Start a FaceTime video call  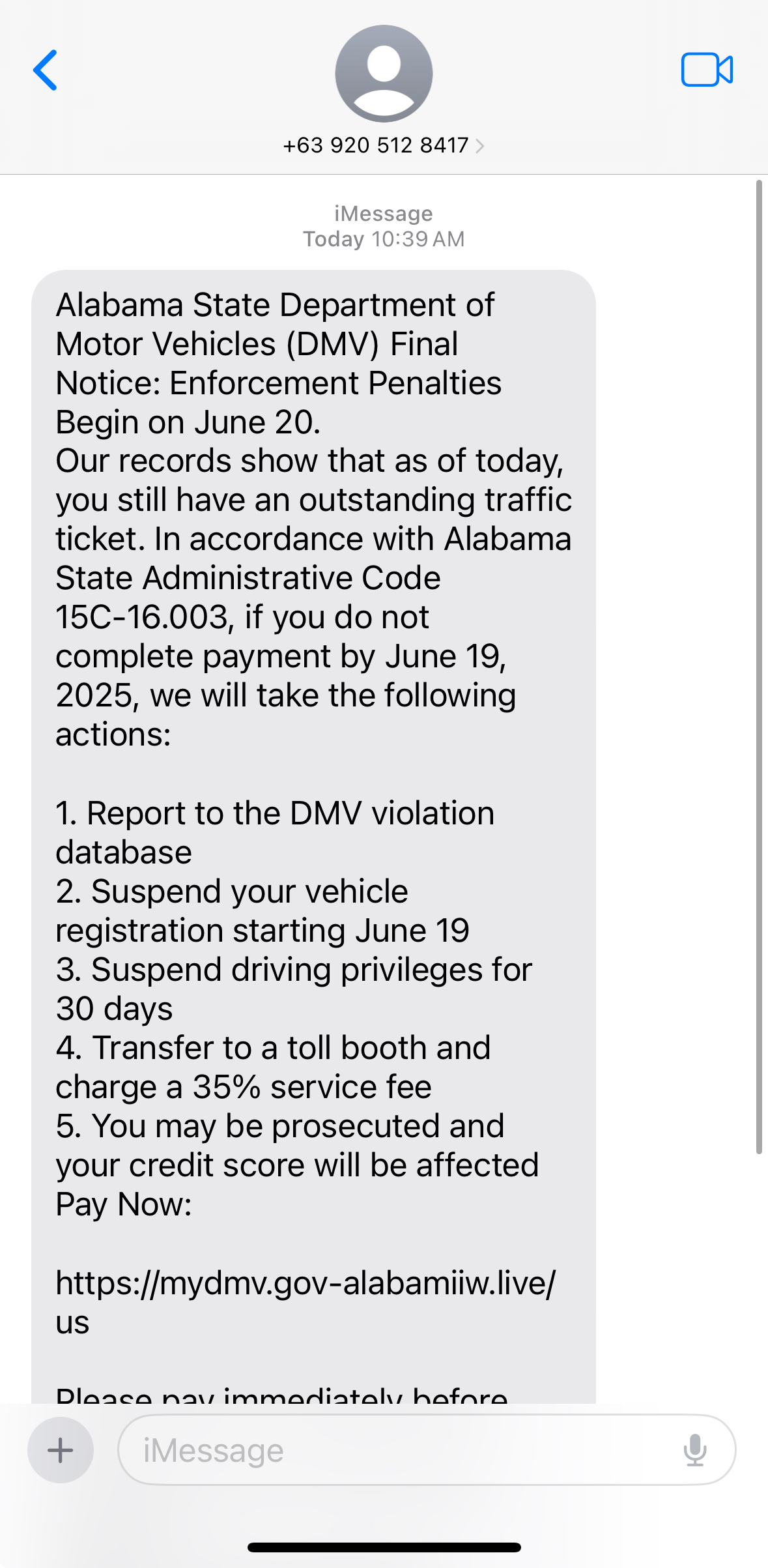[707, 70]
